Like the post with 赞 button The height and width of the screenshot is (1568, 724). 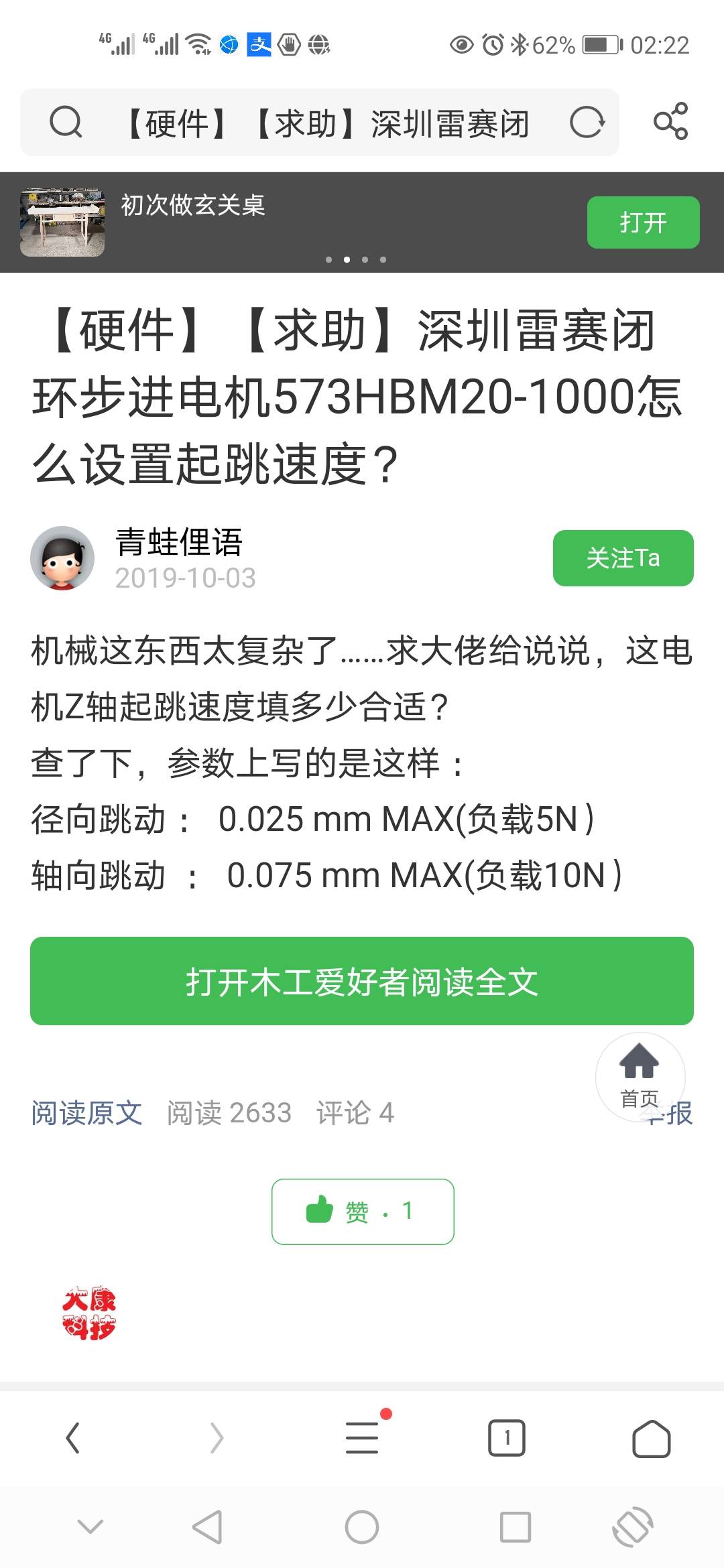(363, 1212)
